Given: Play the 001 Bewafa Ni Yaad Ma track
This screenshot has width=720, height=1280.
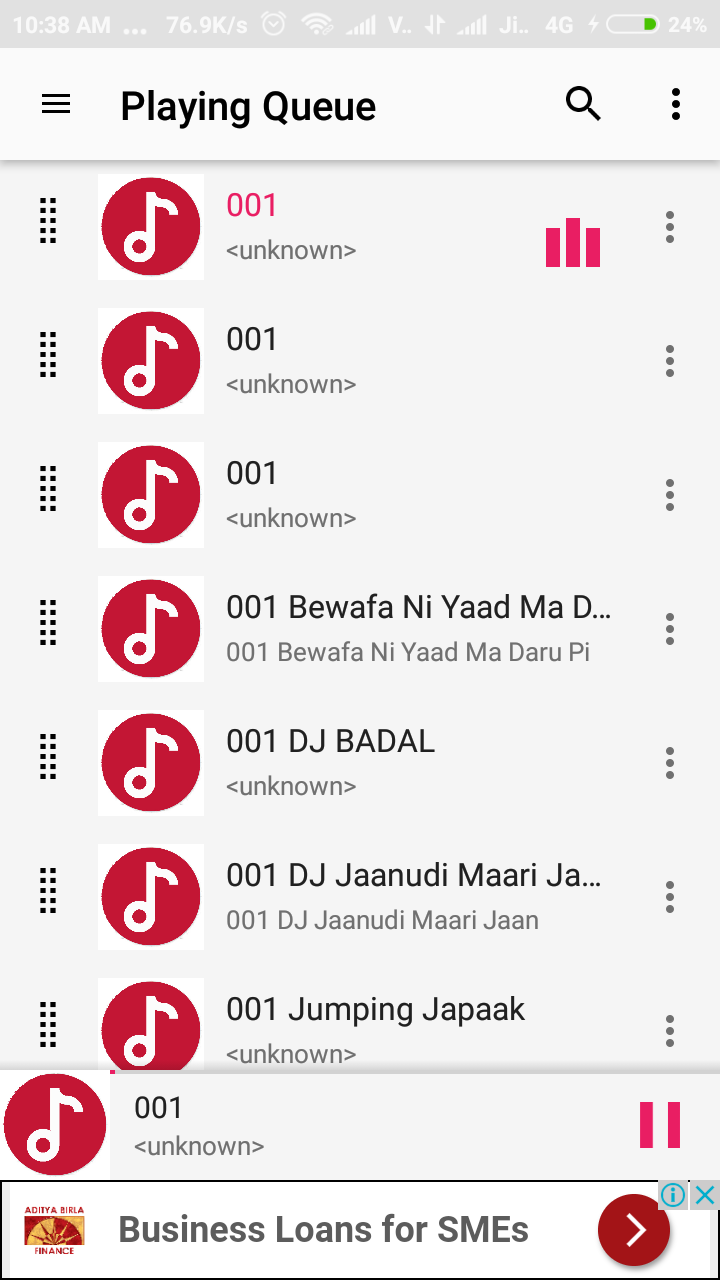Looking at the screenshot, I should [x=418, y=629].
